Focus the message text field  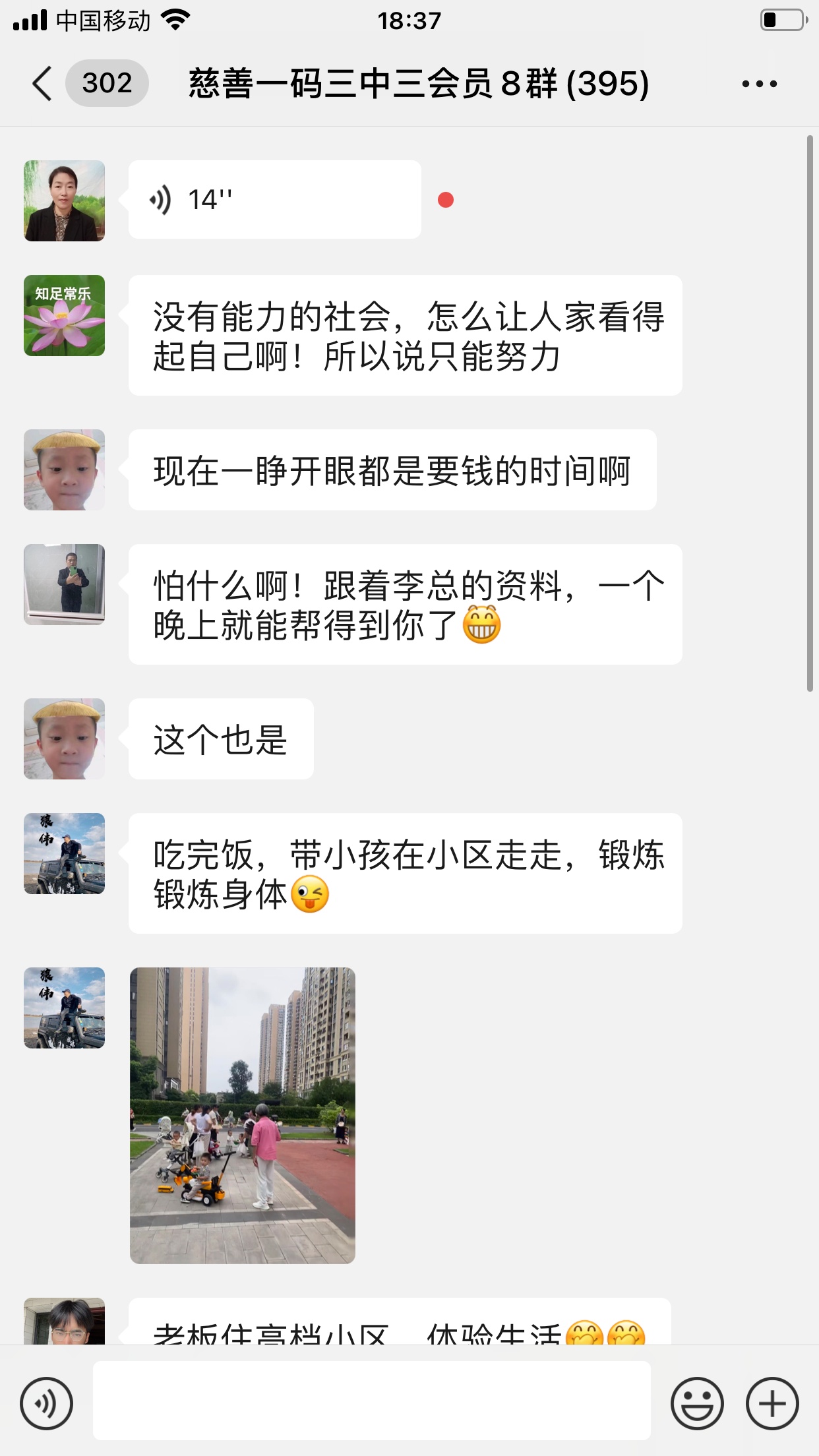[371, 1401]
